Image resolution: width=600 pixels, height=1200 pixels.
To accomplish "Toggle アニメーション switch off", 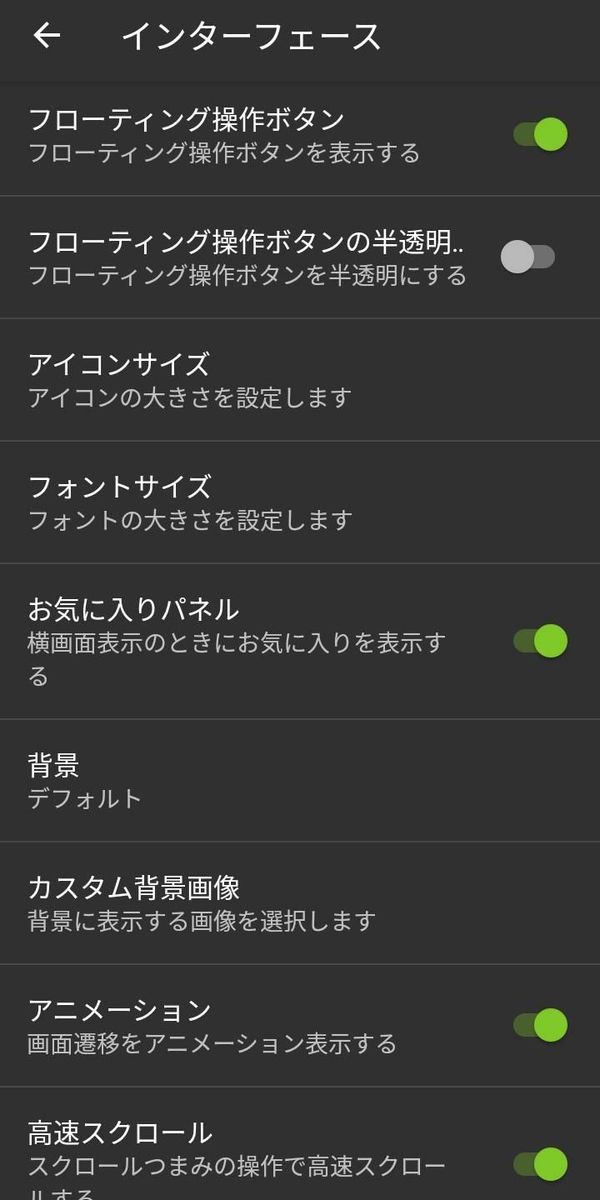I will pos(541,1025).
